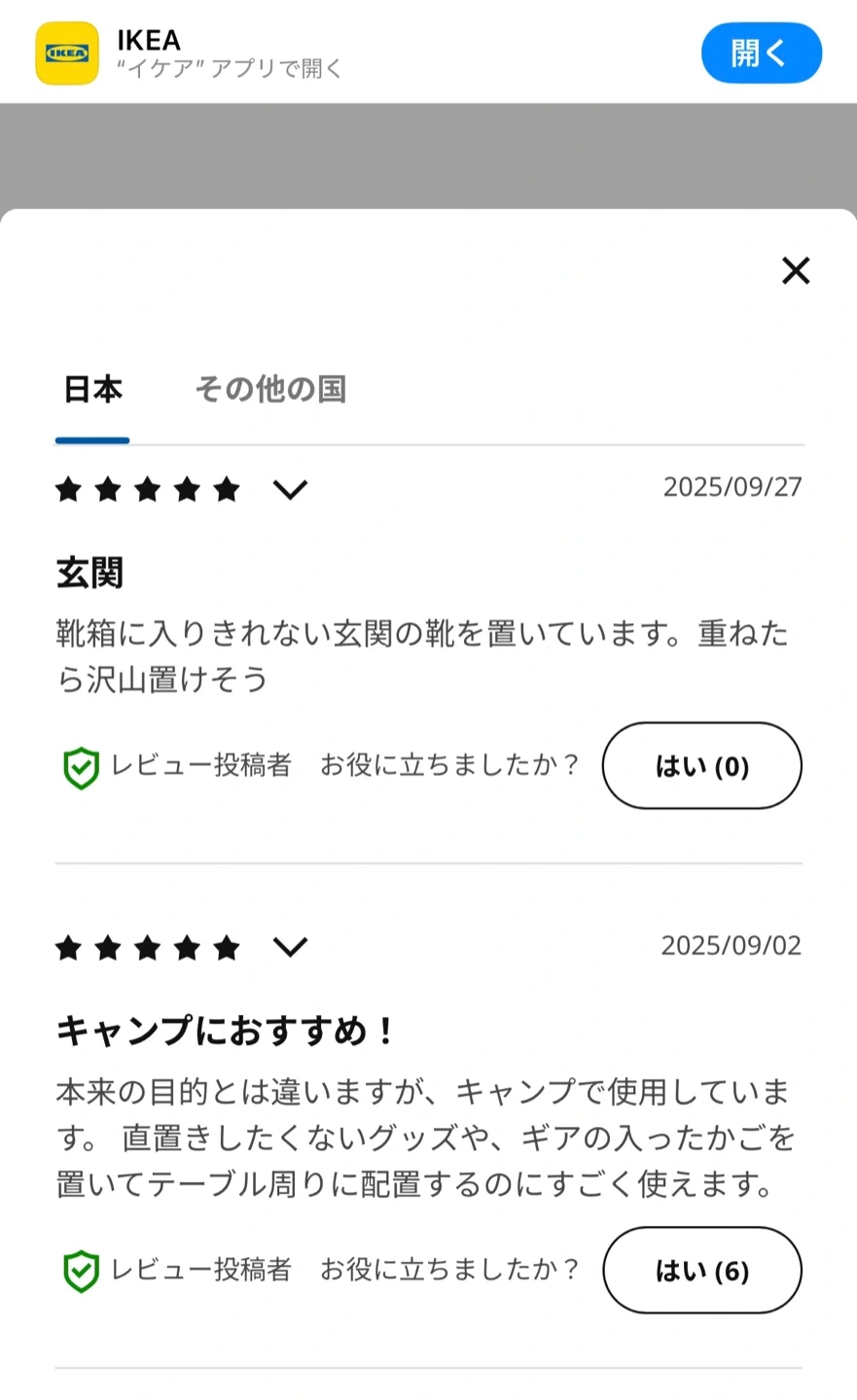Expand rating details for the 玄関 review

tap(290, 488)
